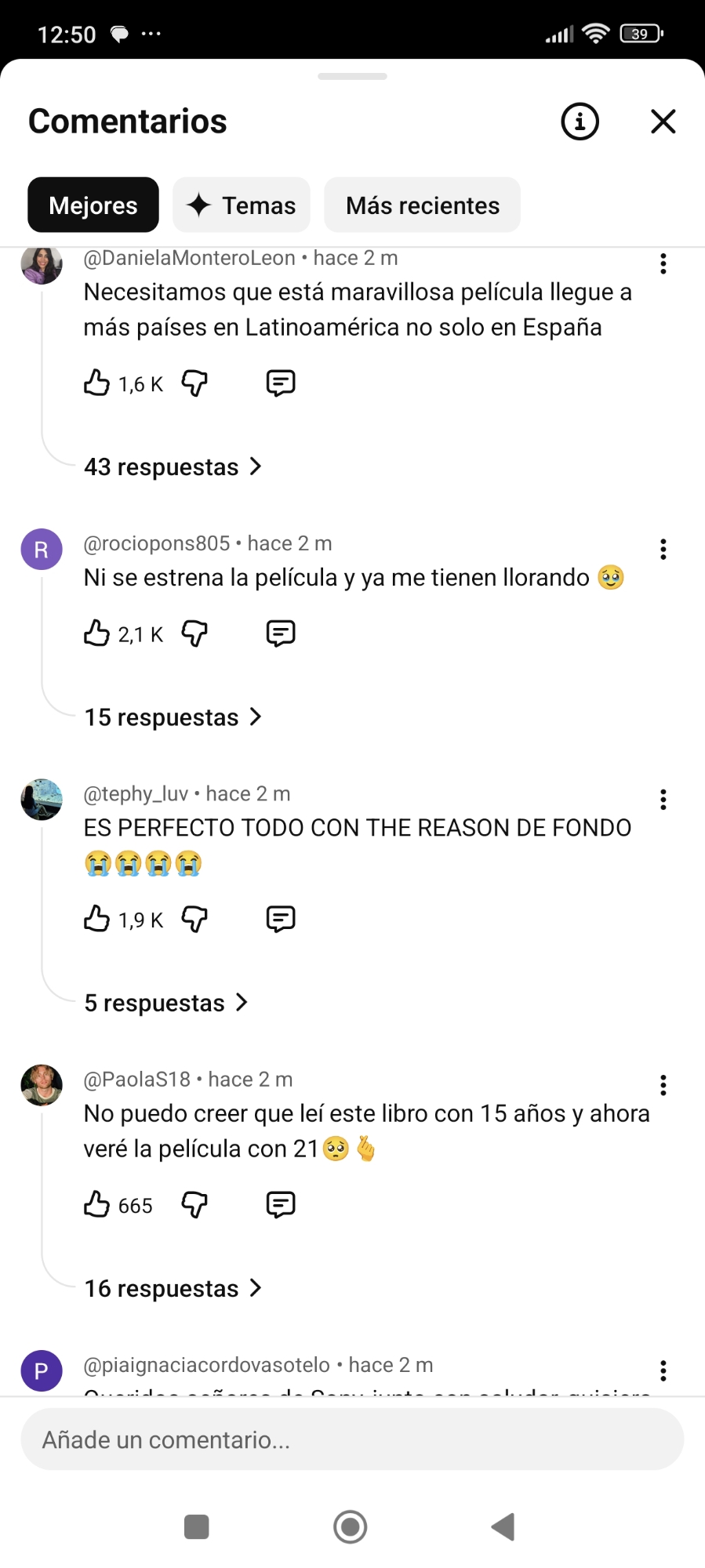Tap the Añade un comentario field
This screenshot has height=1568, width=705.
pos(352,1439)
